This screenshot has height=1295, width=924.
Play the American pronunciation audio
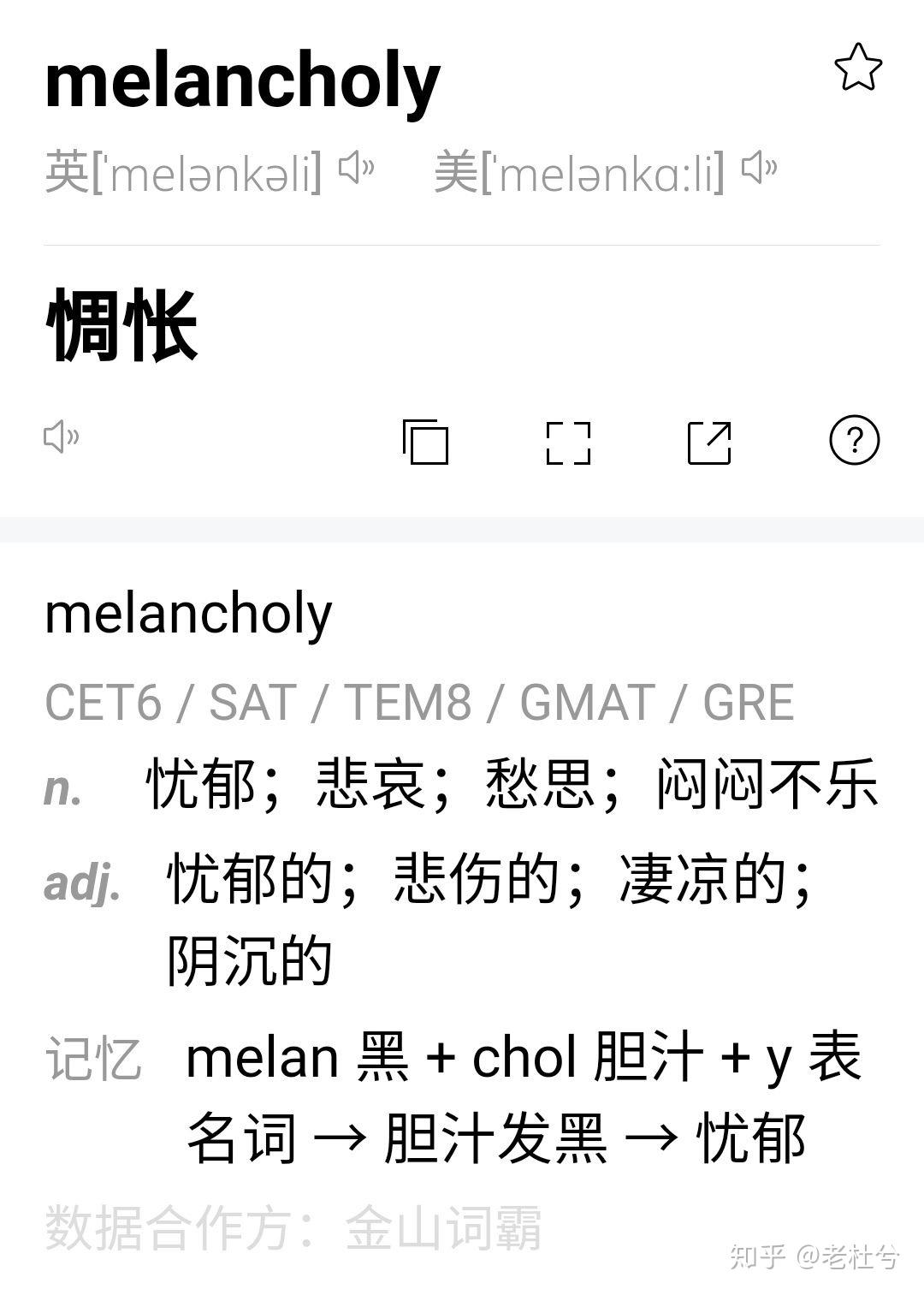tap(759, 168)
